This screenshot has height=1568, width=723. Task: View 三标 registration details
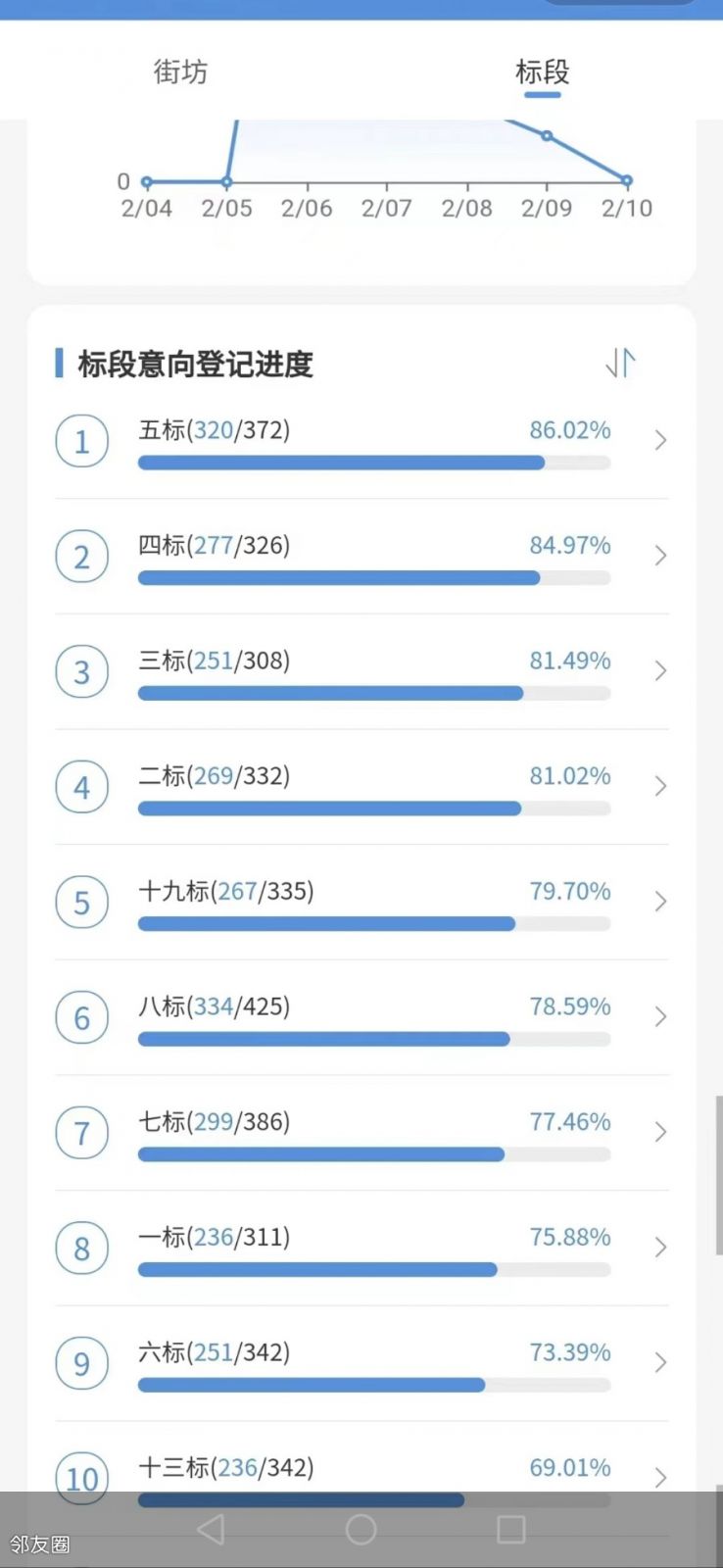[x=361, y=672]
